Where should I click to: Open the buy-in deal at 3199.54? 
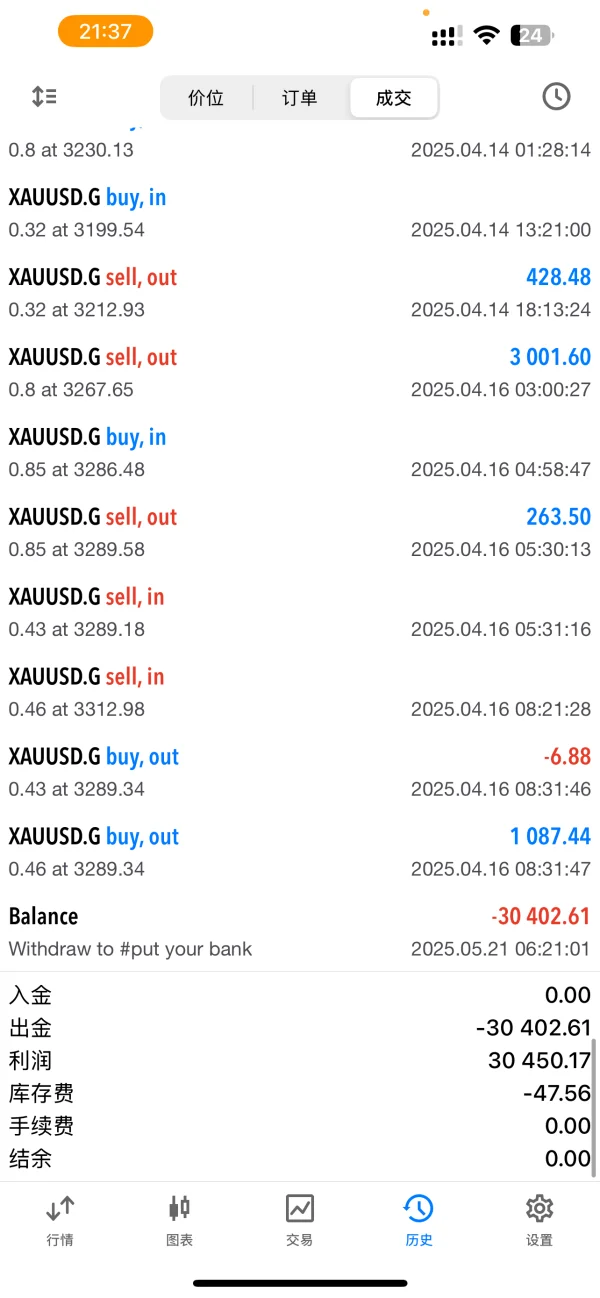(300, 212)
